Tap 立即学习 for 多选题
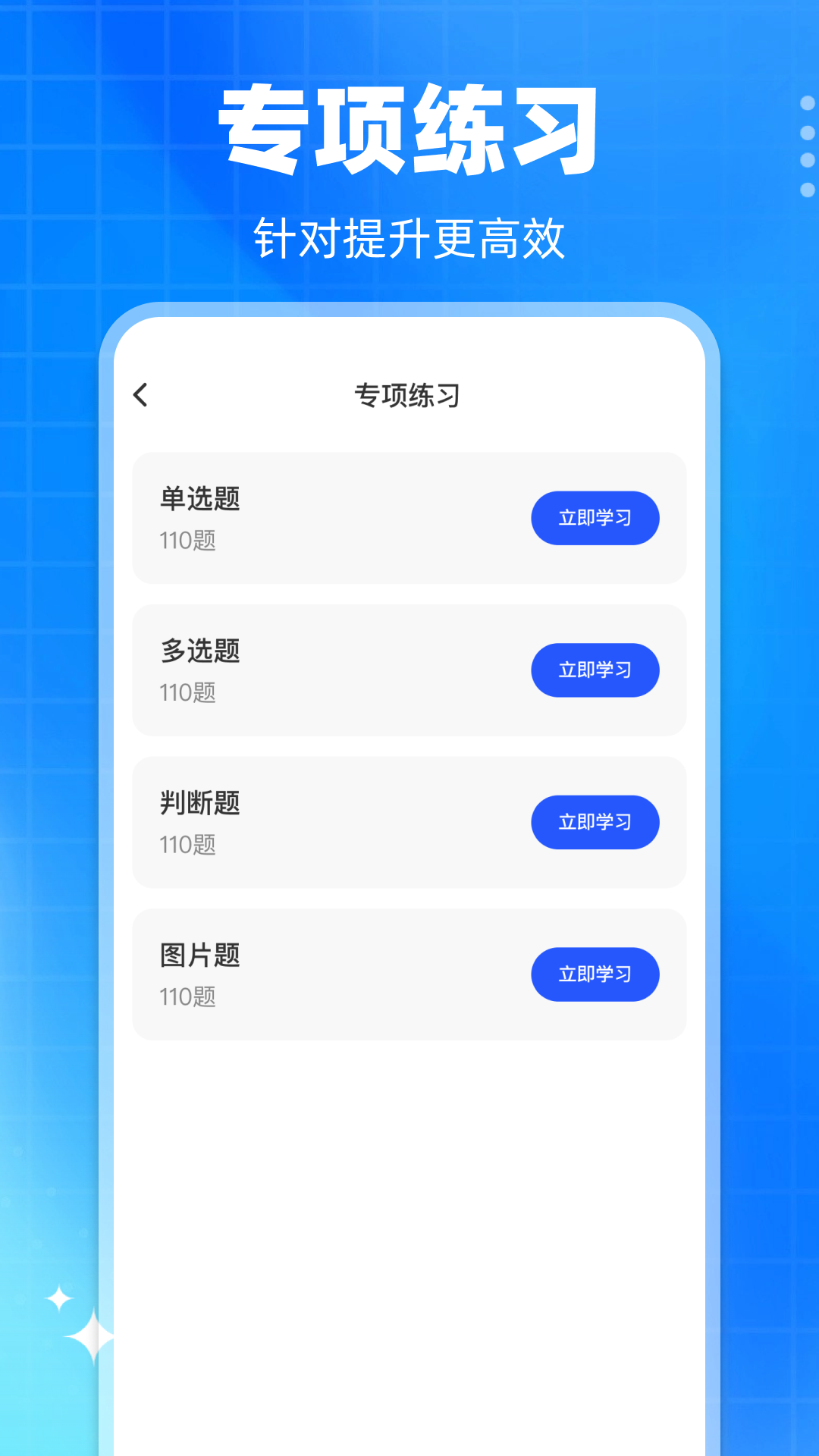The height and width of the screenshot is (1456, 819). pyautogui.click(x=595, y=670)
